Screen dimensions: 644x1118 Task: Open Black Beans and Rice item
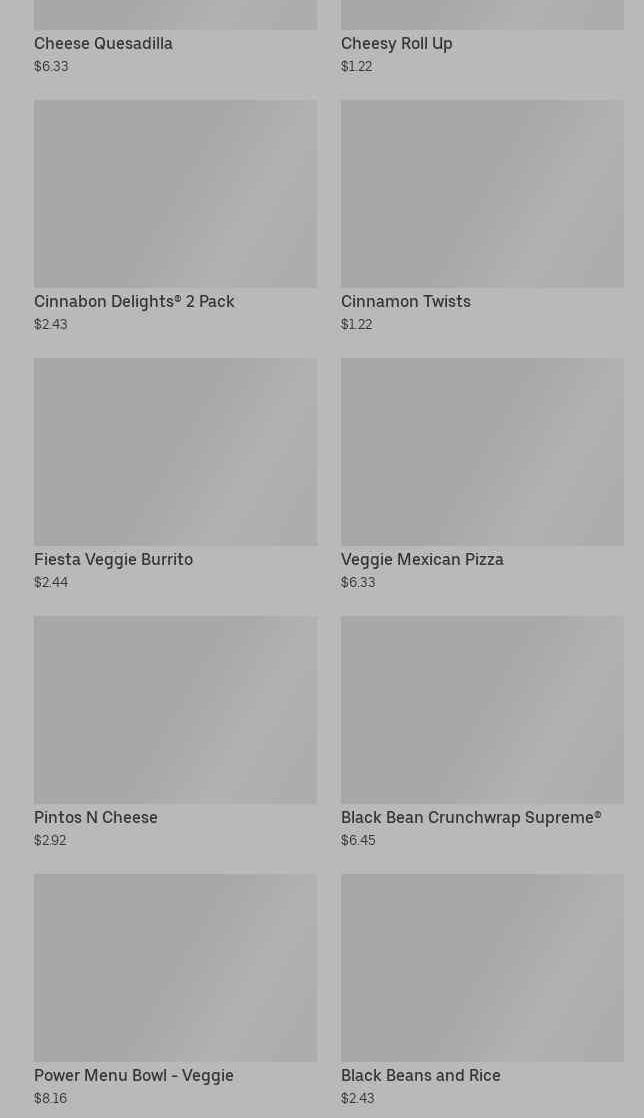(482, 990)
